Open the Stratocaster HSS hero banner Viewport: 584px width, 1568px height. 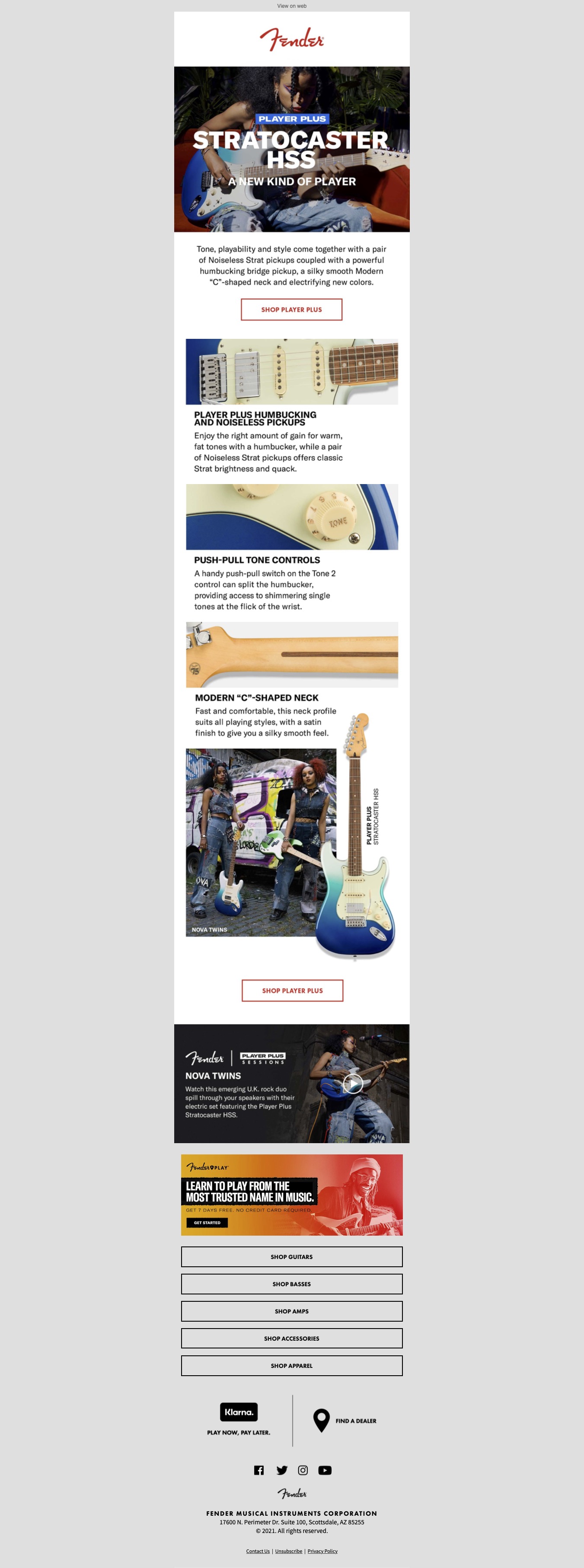click(292, 149)
